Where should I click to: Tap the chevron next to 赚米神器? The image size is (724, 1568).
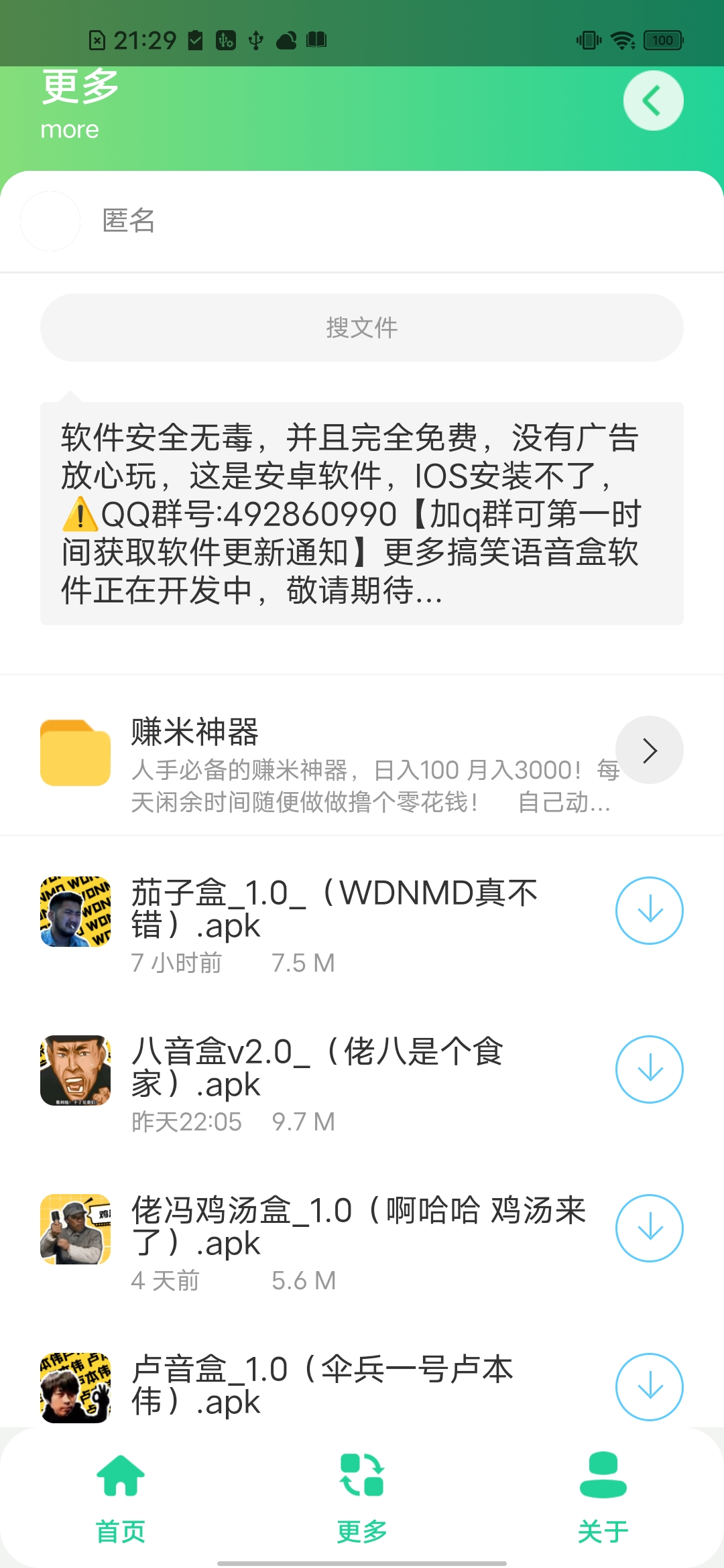click(649, 750)
